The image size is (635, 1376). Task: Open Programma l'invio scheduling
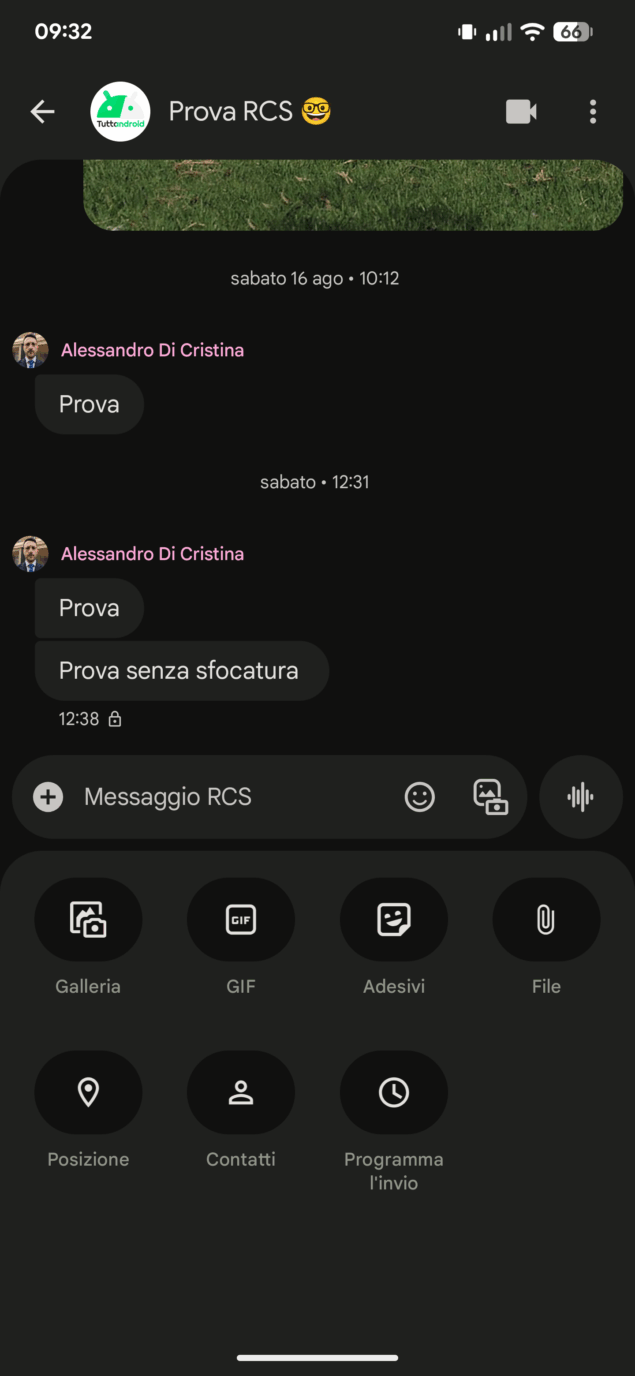point(394,1092)
